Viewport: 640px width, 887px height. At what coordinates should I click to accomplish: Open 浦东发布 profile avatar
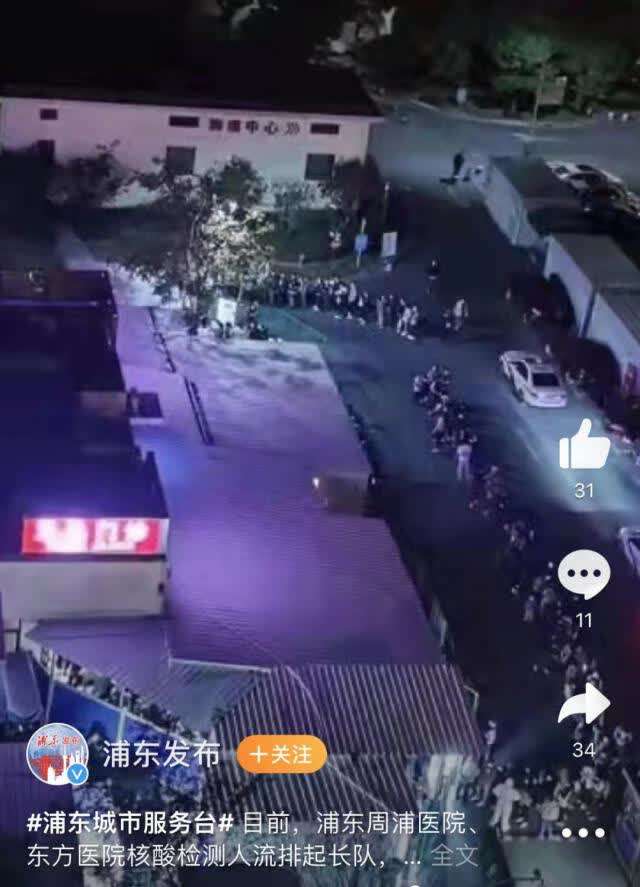[57, 754]
